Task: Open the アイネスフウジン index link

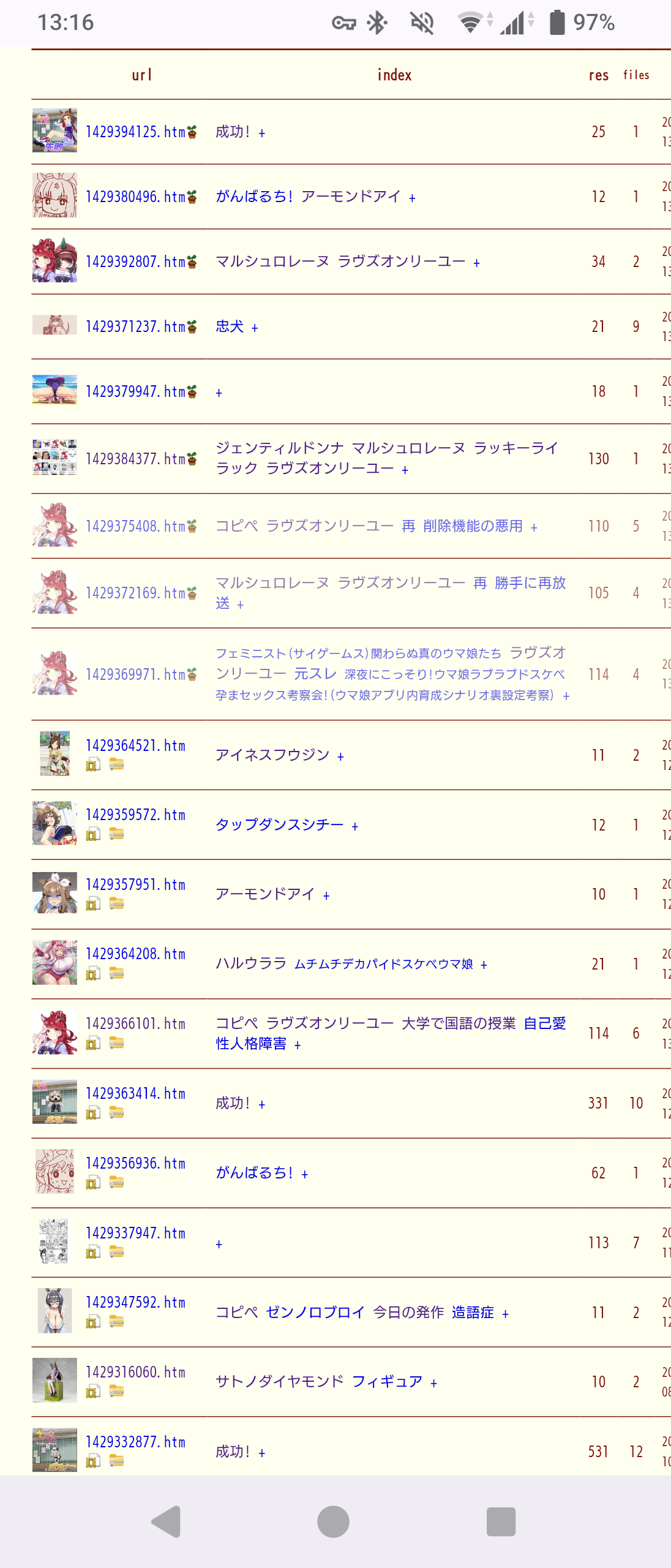Action: click(x=272, y=755)
